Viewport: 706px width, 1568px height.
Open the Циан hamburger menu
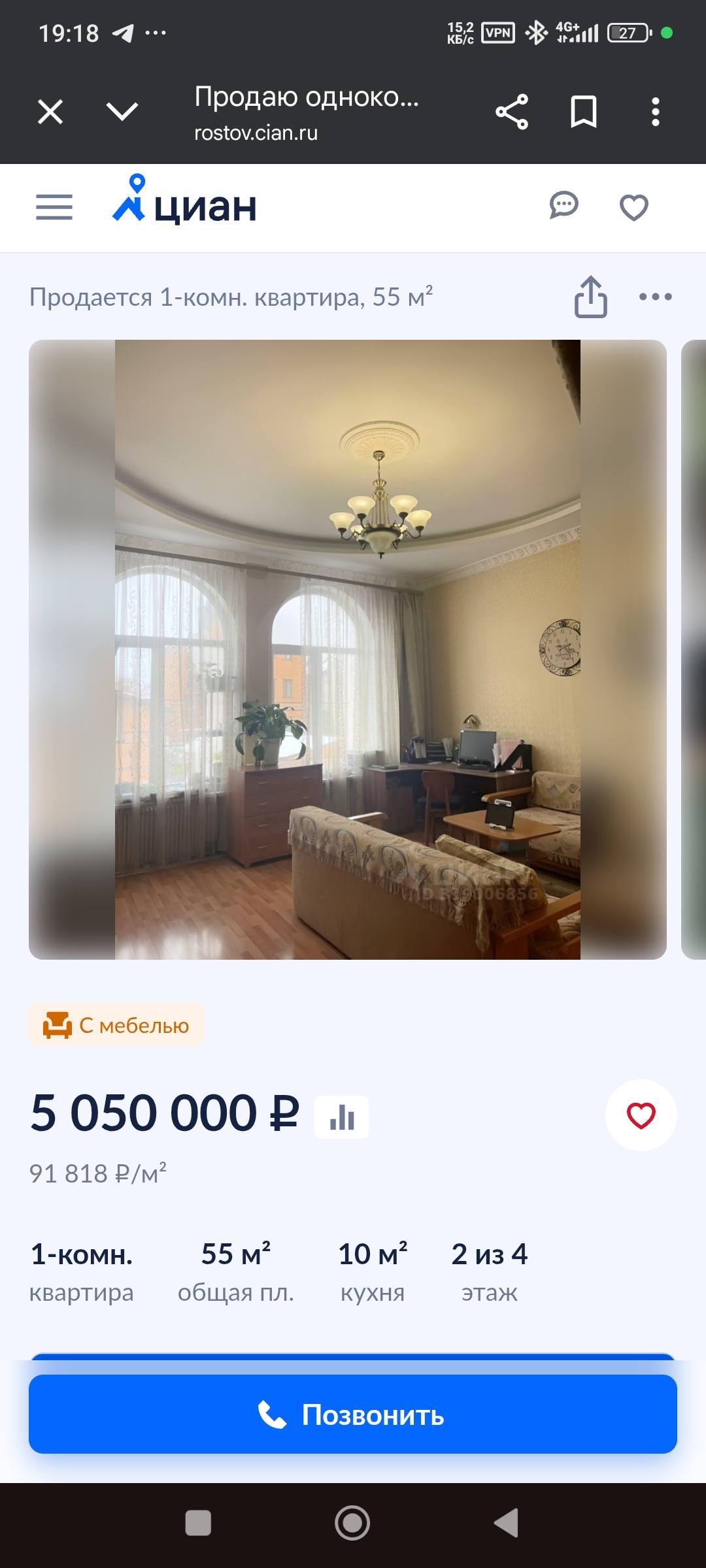54,207
